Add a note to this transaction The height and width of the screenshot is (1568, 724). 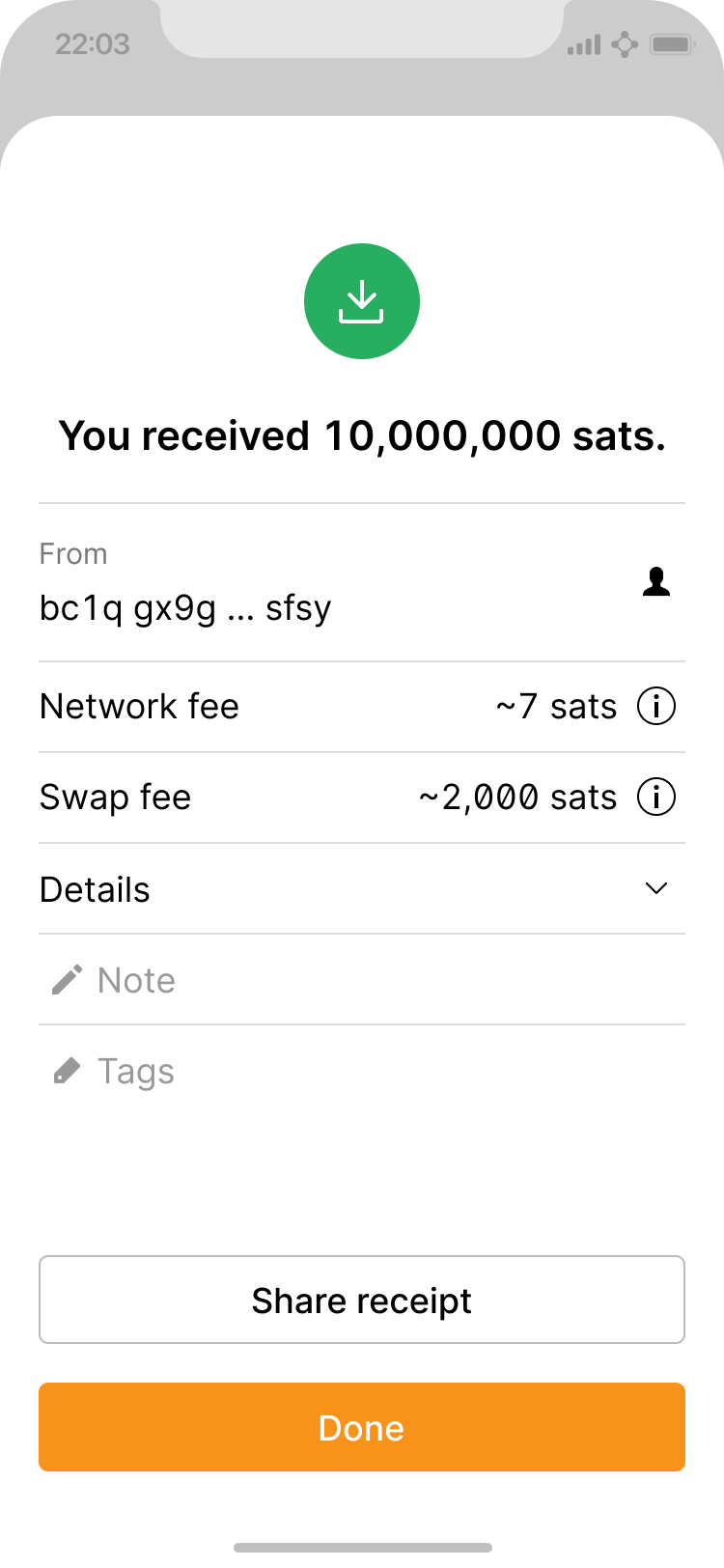136,981
